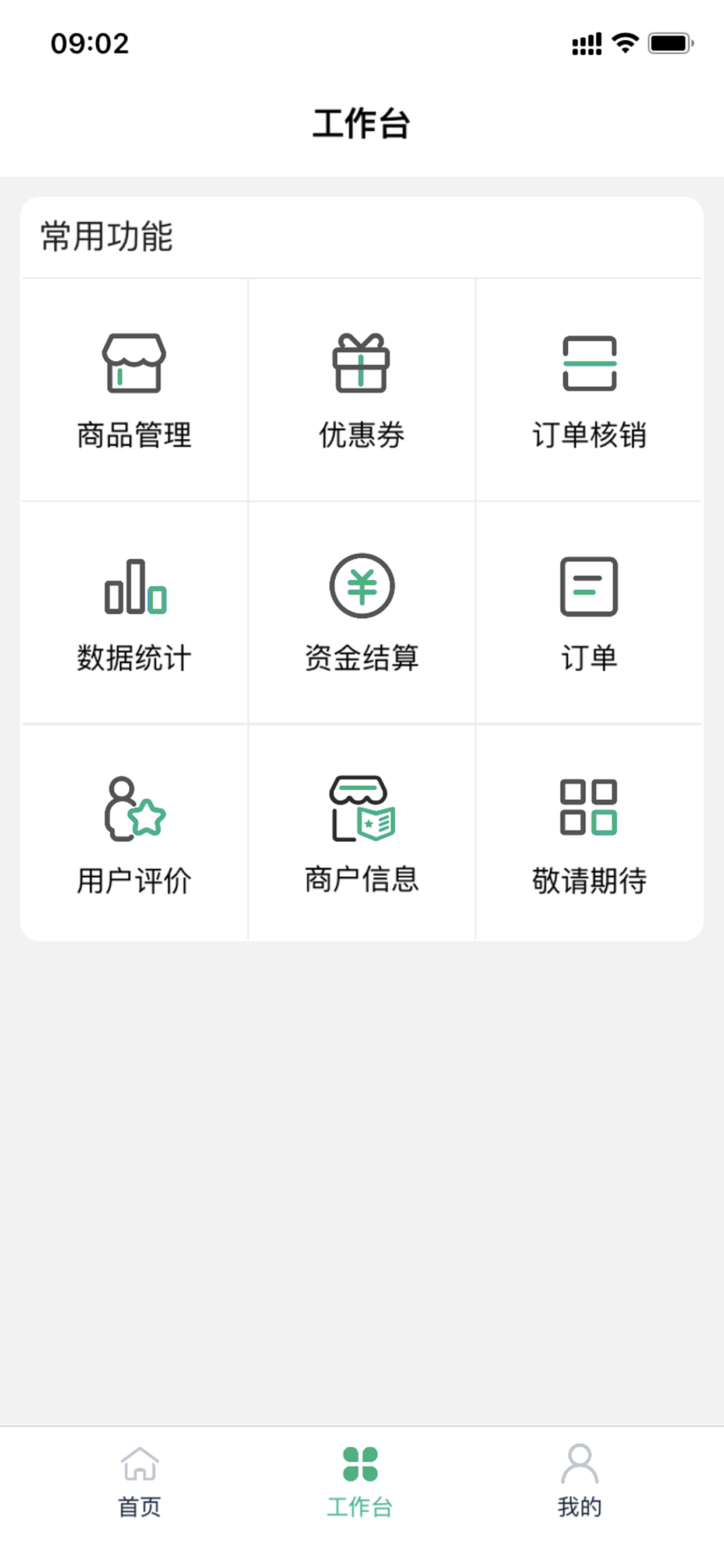Open 商品管理 (product management)
724x1568 pixels.
point(134,390)
